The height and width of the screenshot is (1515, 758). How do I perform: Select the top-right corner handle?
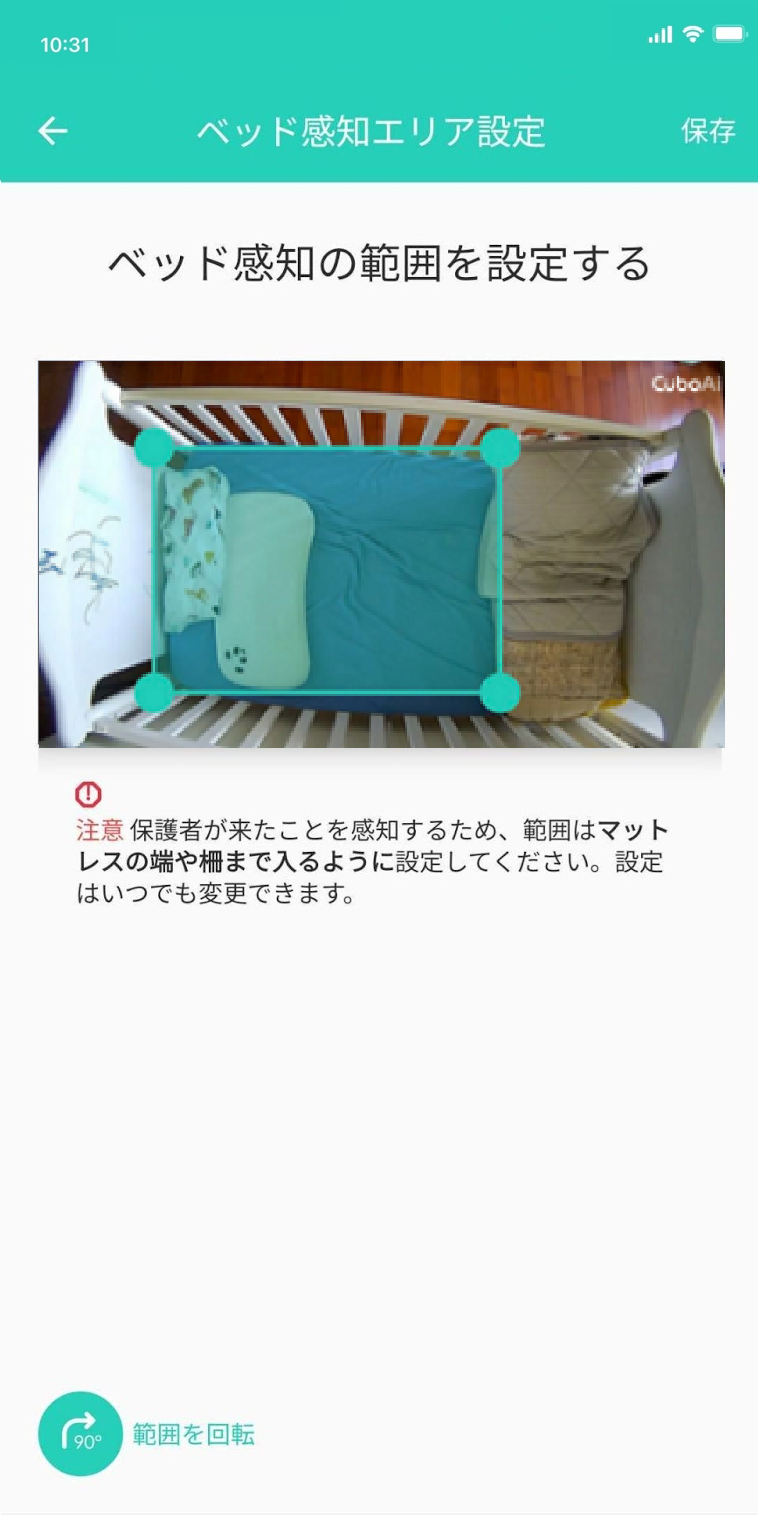coord(501,447)
